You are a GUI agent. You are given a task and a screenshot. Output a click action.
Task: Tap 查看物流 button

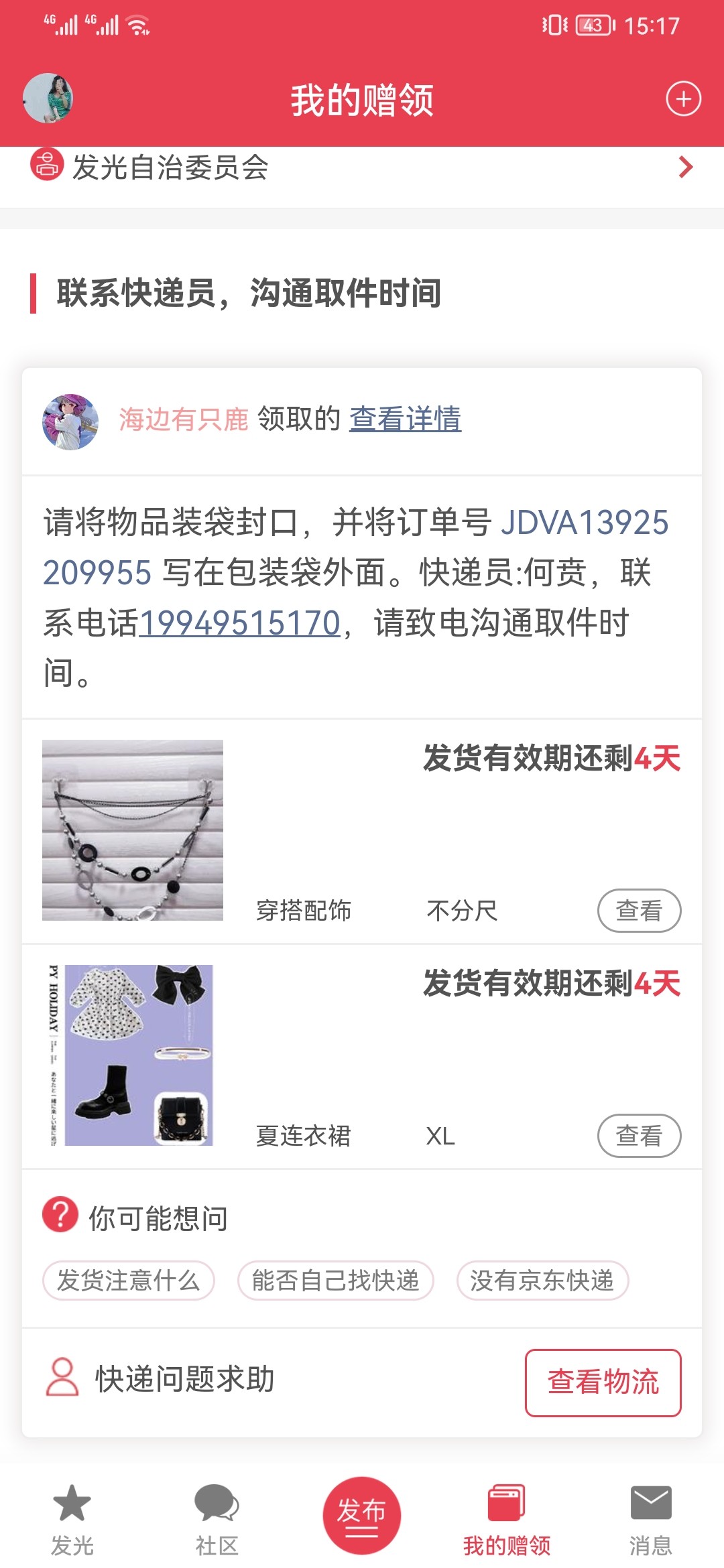coord(603,1382)
